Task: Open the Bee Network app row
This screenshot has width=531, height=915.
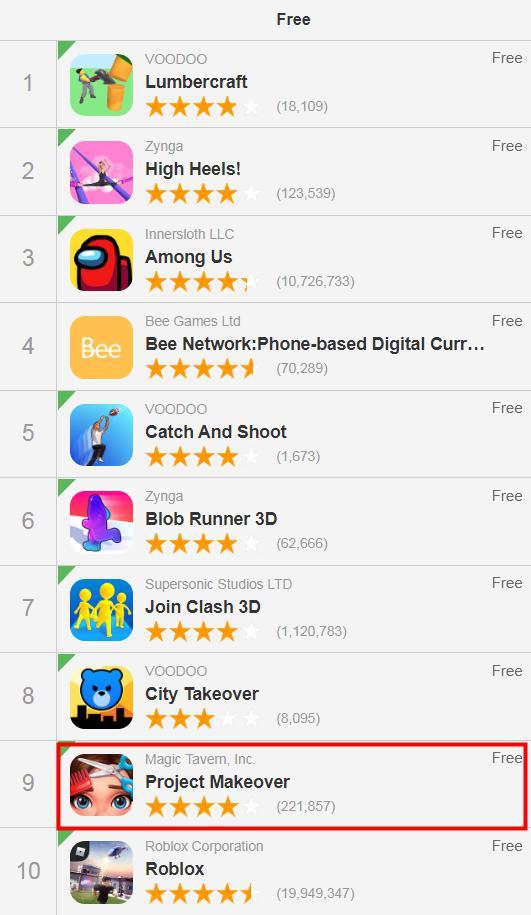Action: click(294, 347)
